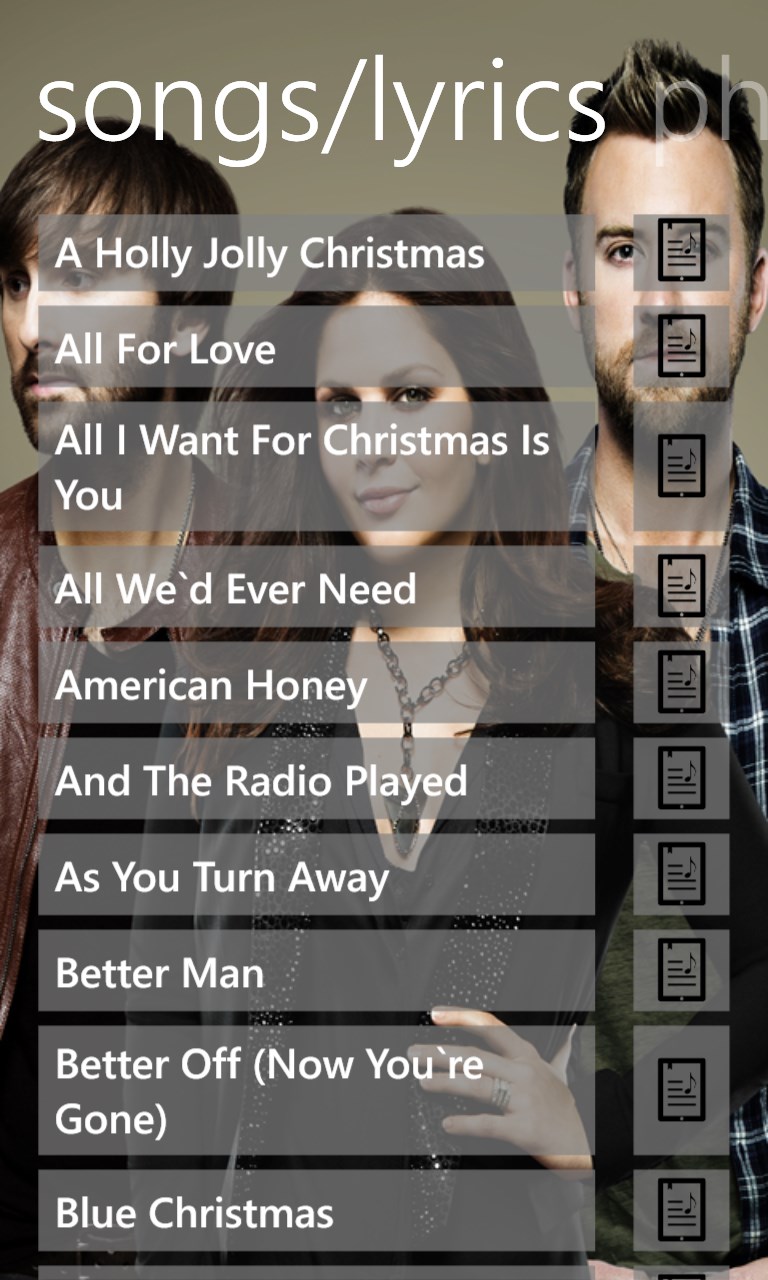Select the All For Love song row
The height and width of the screenshot is (1280, 768).
(x=316, y=349)
